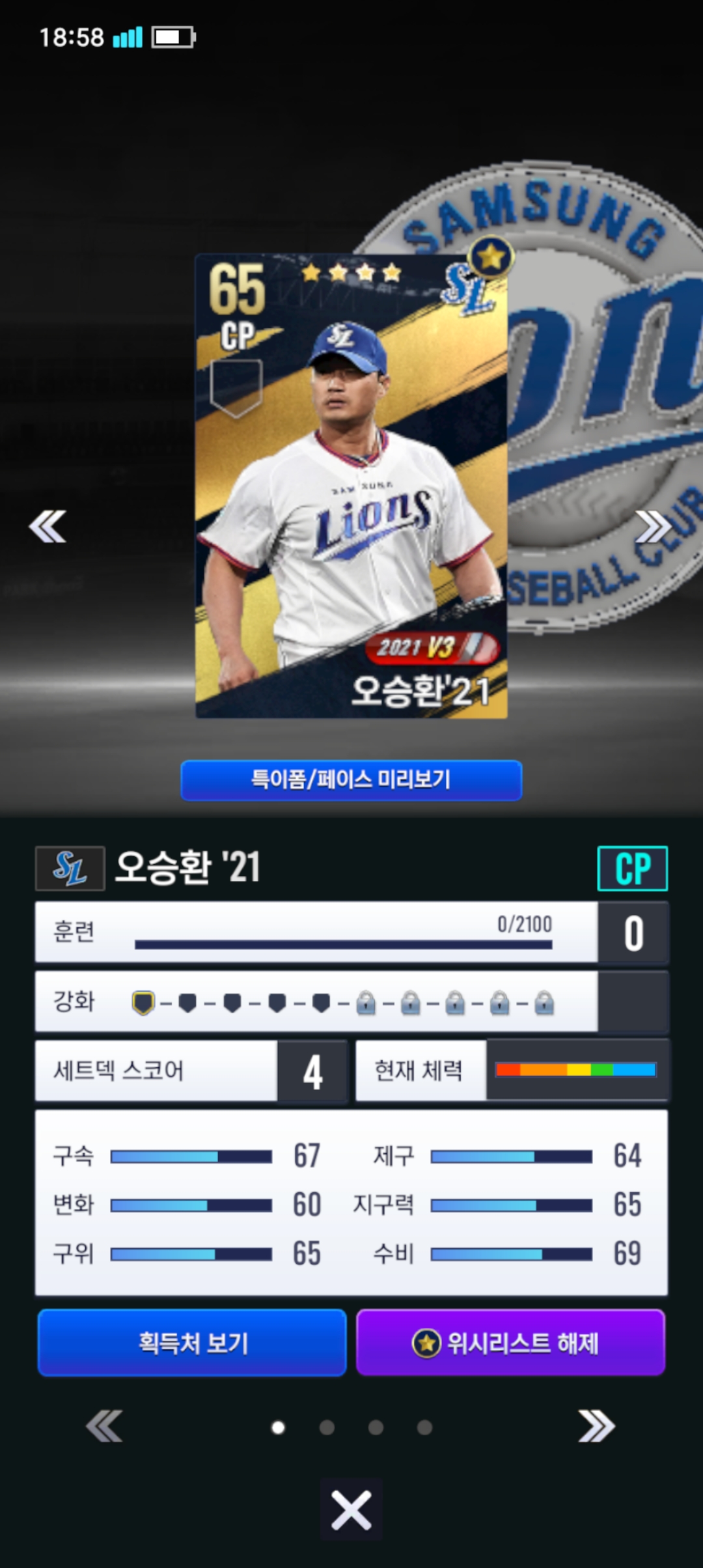Go to next player with right card arrow

tap(654, 526)
